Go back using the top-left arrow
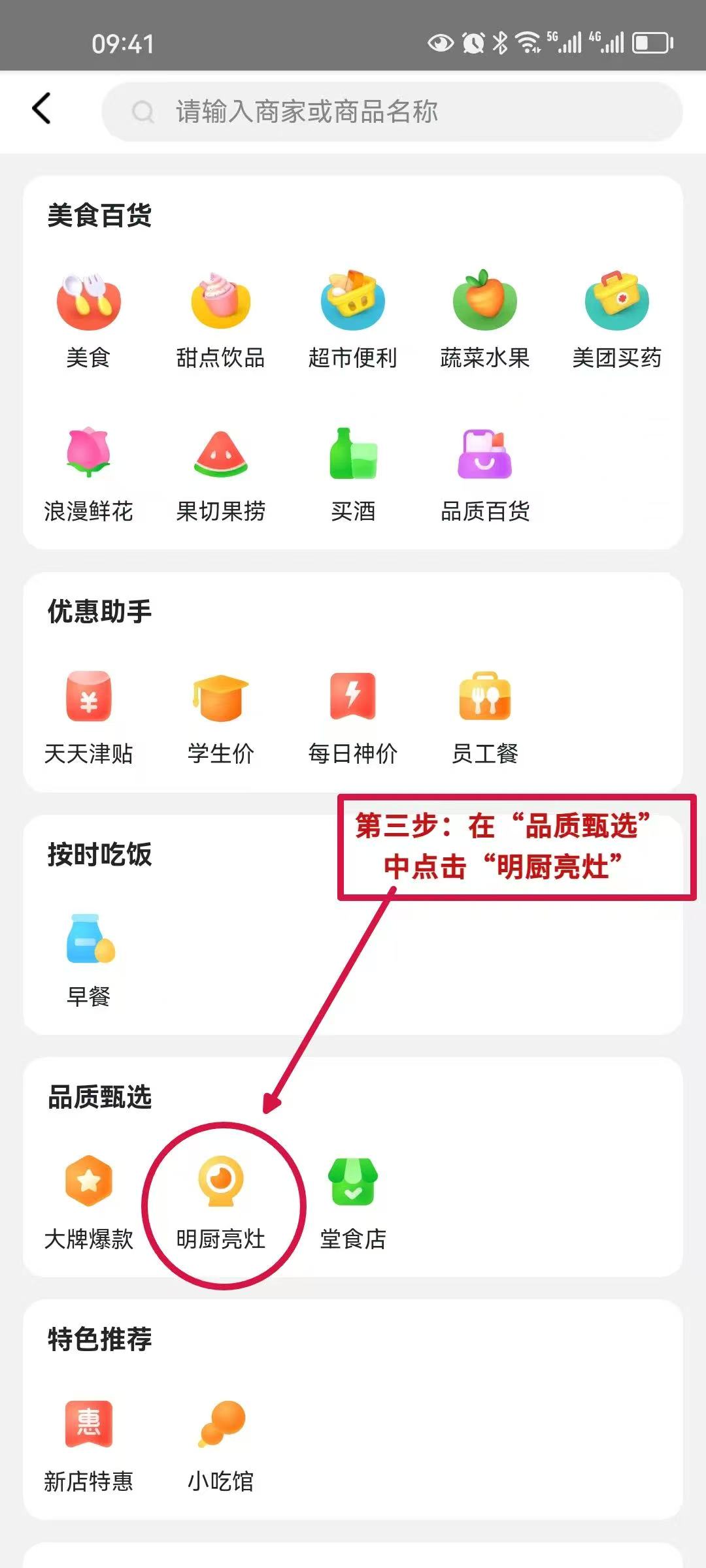The image size is (706, 1568). [41, 108]
